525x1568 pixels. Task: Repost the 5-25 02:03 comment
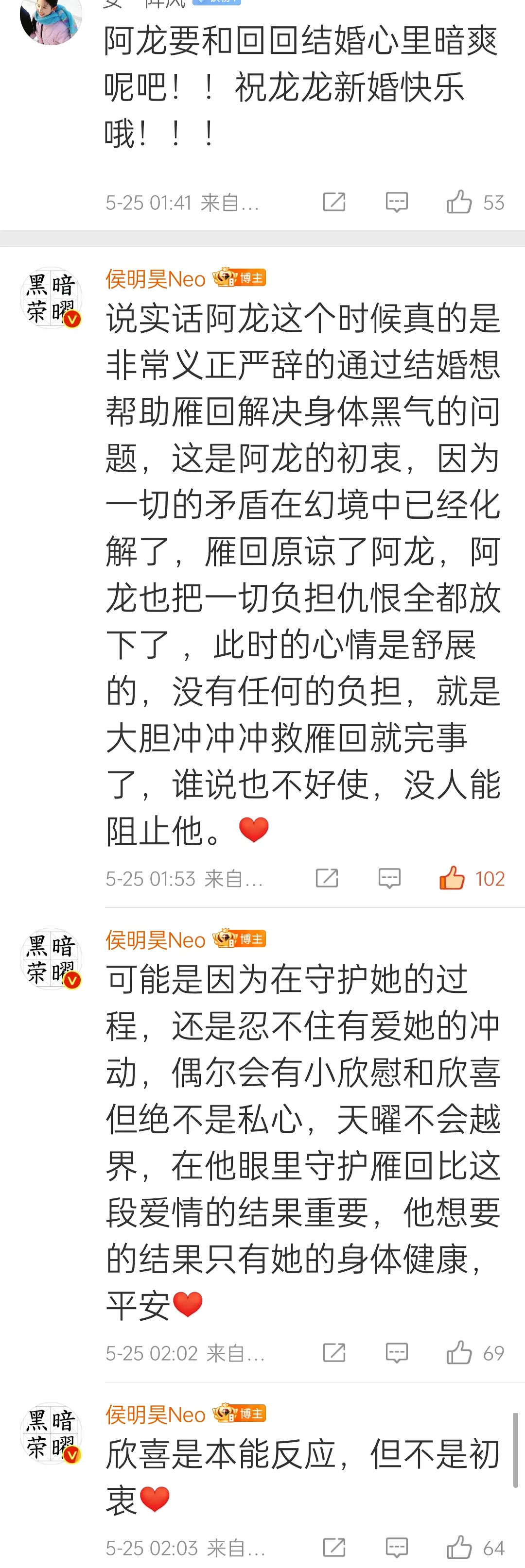(x=334, y=1547)
